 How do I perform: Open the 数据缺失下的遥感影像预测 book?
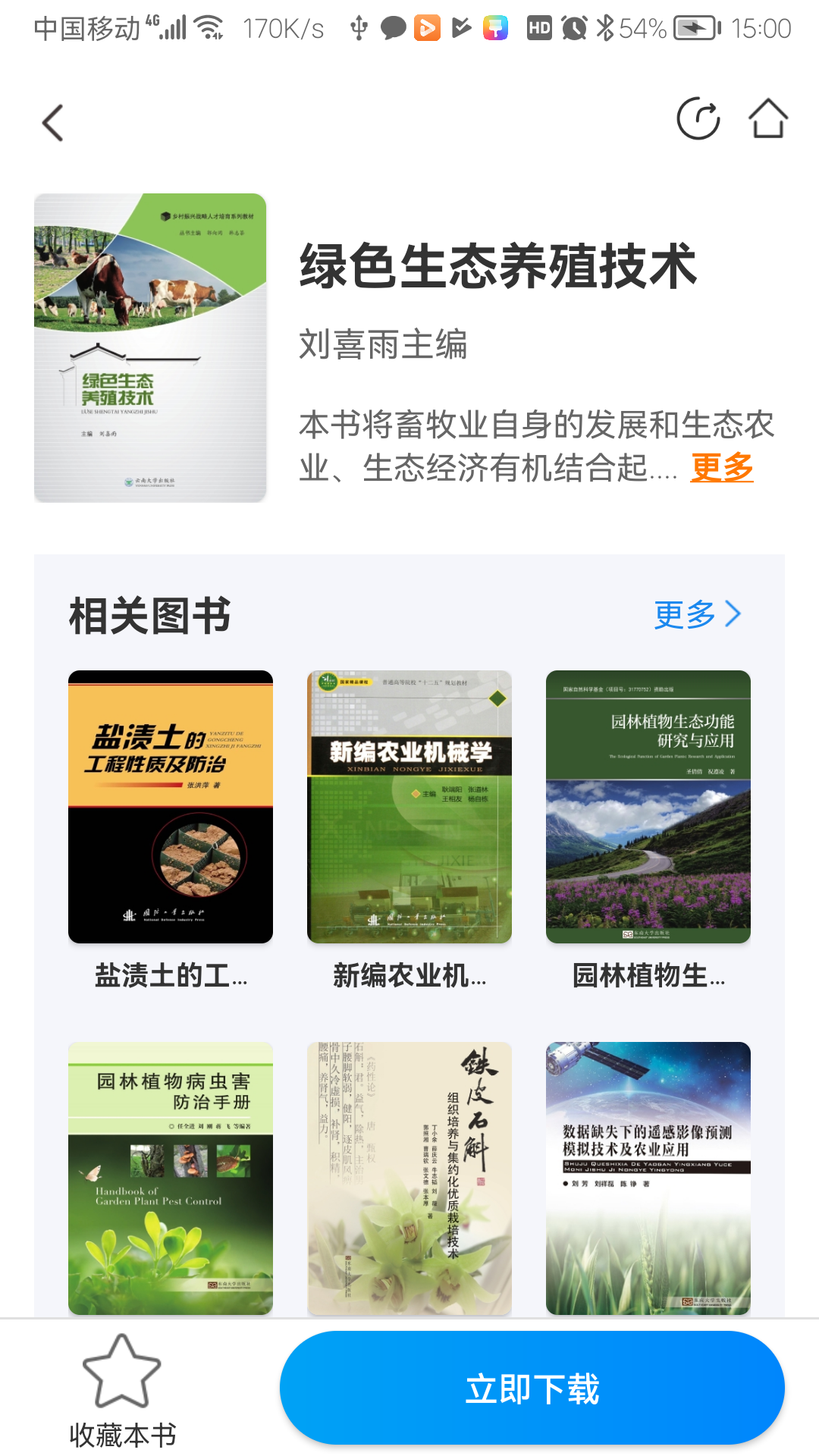coord(648,1178)
